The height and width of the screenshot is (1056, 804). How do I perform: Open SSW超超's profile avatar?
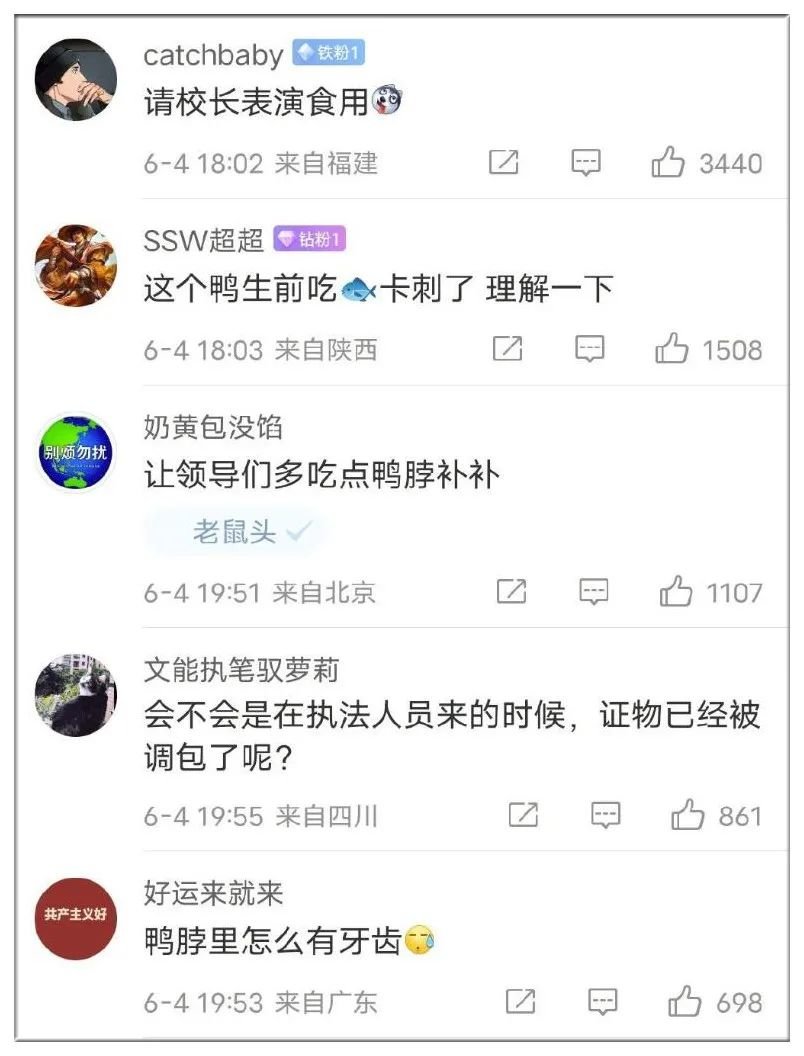[x=77, y=265]
